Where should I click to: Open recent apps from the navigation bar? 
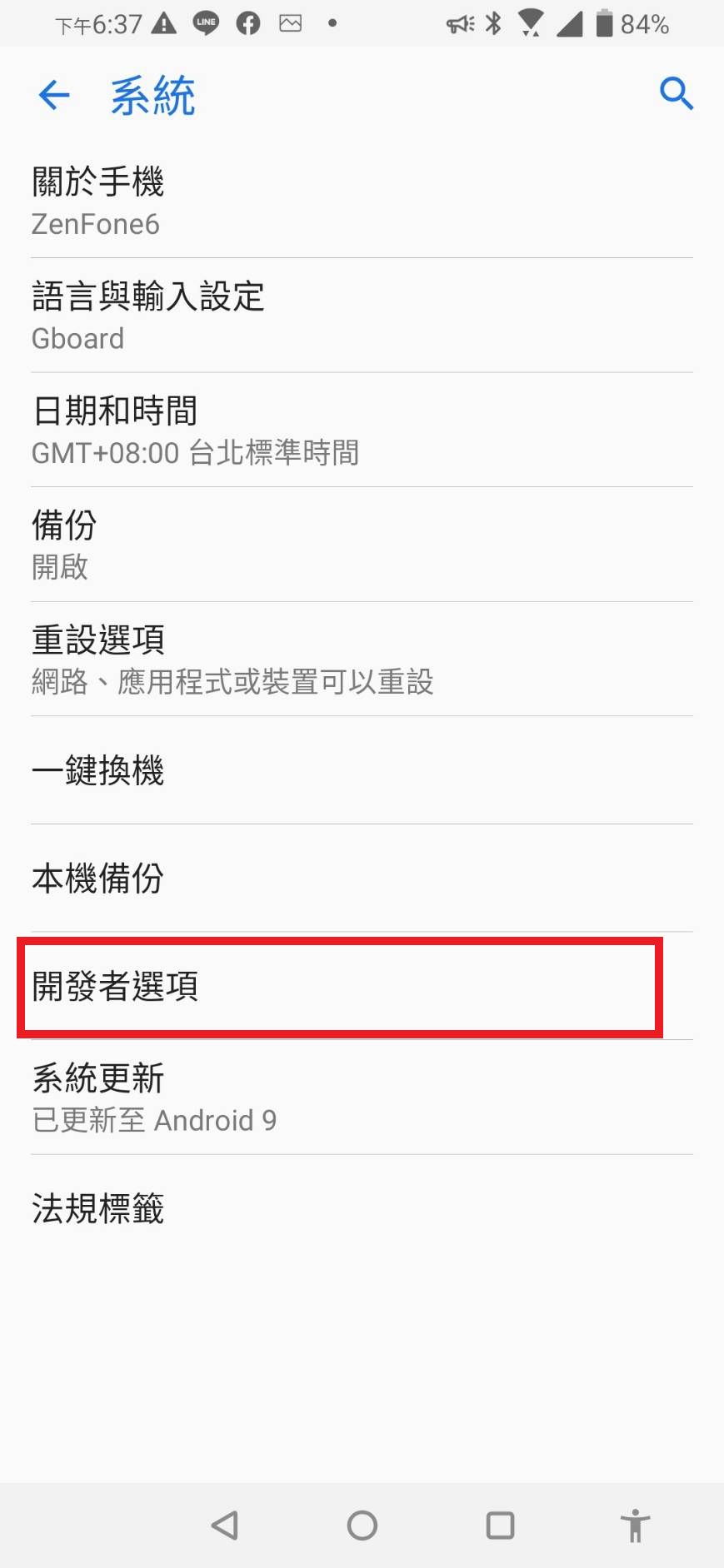pyautogui.click(x=500, y=1526)
